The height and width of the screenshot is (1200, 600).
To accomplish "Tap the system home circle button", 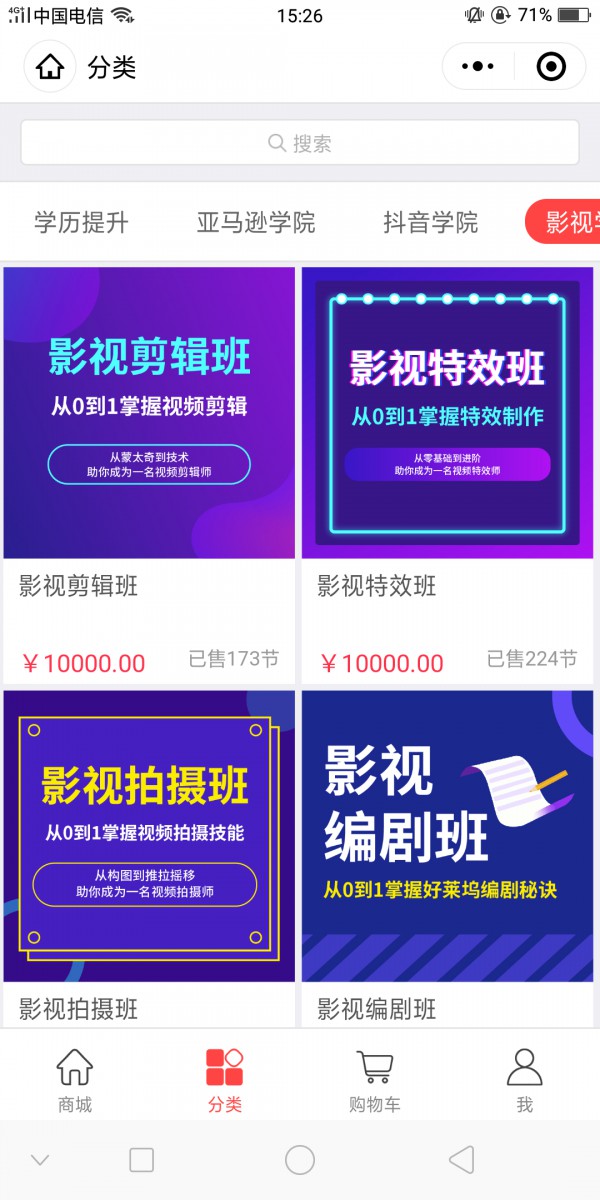I will click(x=300, y=1160).
